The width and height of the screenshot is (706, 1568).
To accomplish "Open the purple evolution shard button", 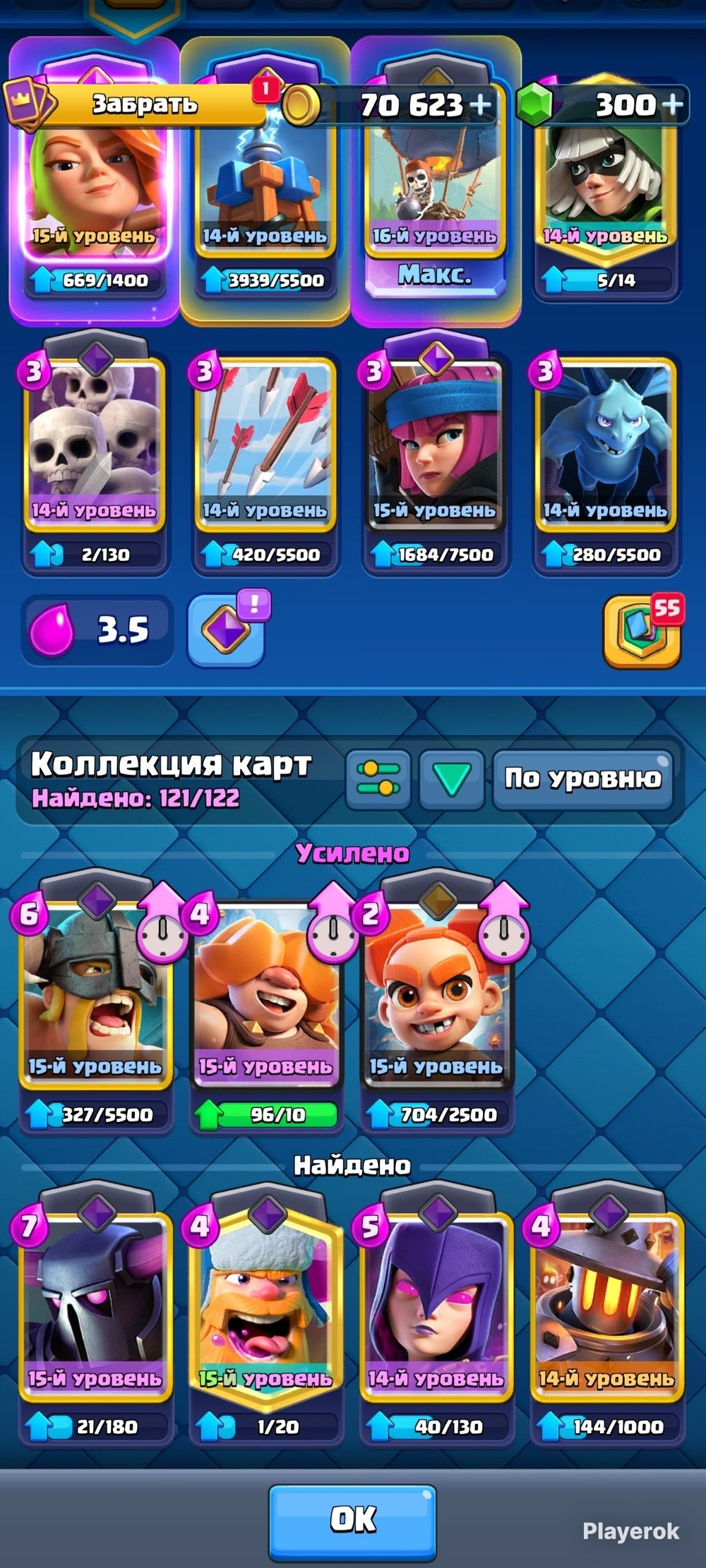I will click(226, 629).
